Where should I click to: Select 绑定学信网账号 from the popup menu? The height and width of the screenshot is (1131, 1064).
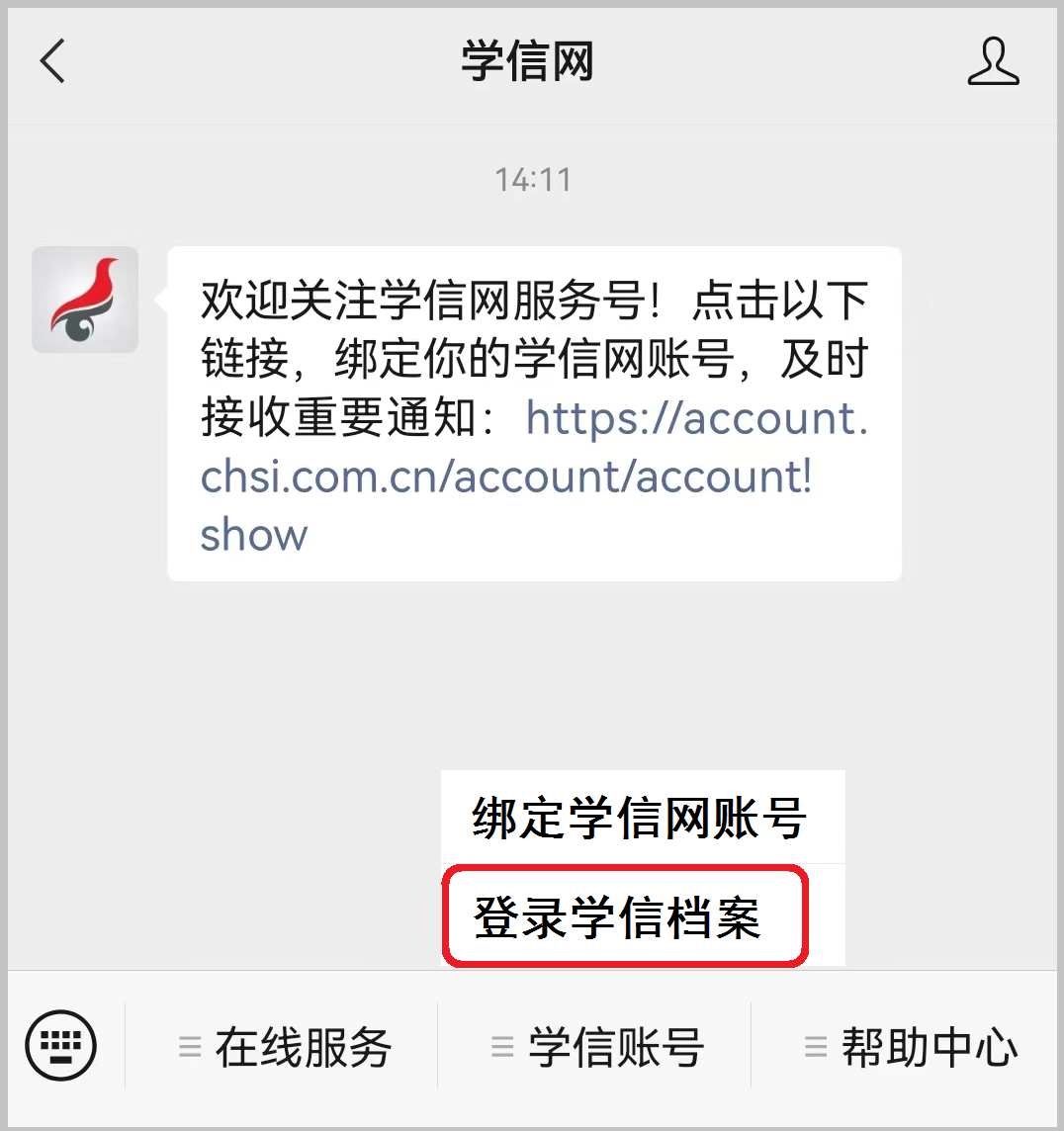click(x=639, y=819)
